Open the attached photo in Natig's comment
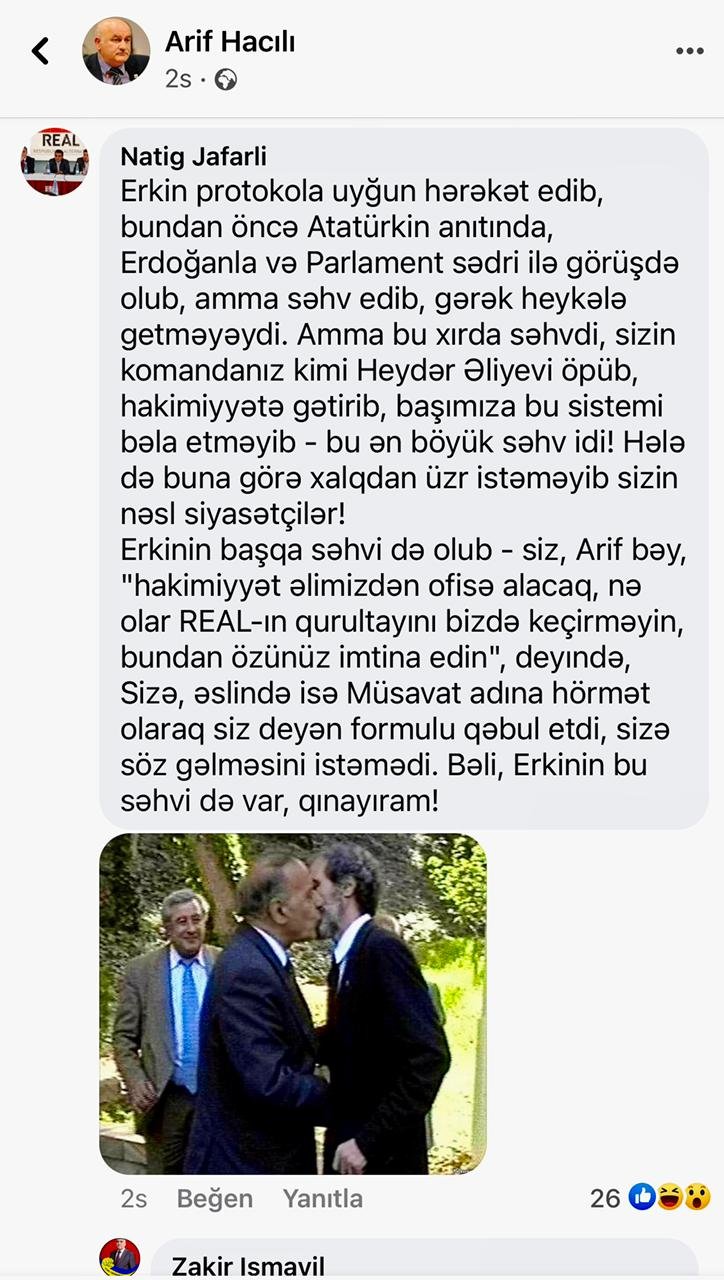 point(293,1003)
